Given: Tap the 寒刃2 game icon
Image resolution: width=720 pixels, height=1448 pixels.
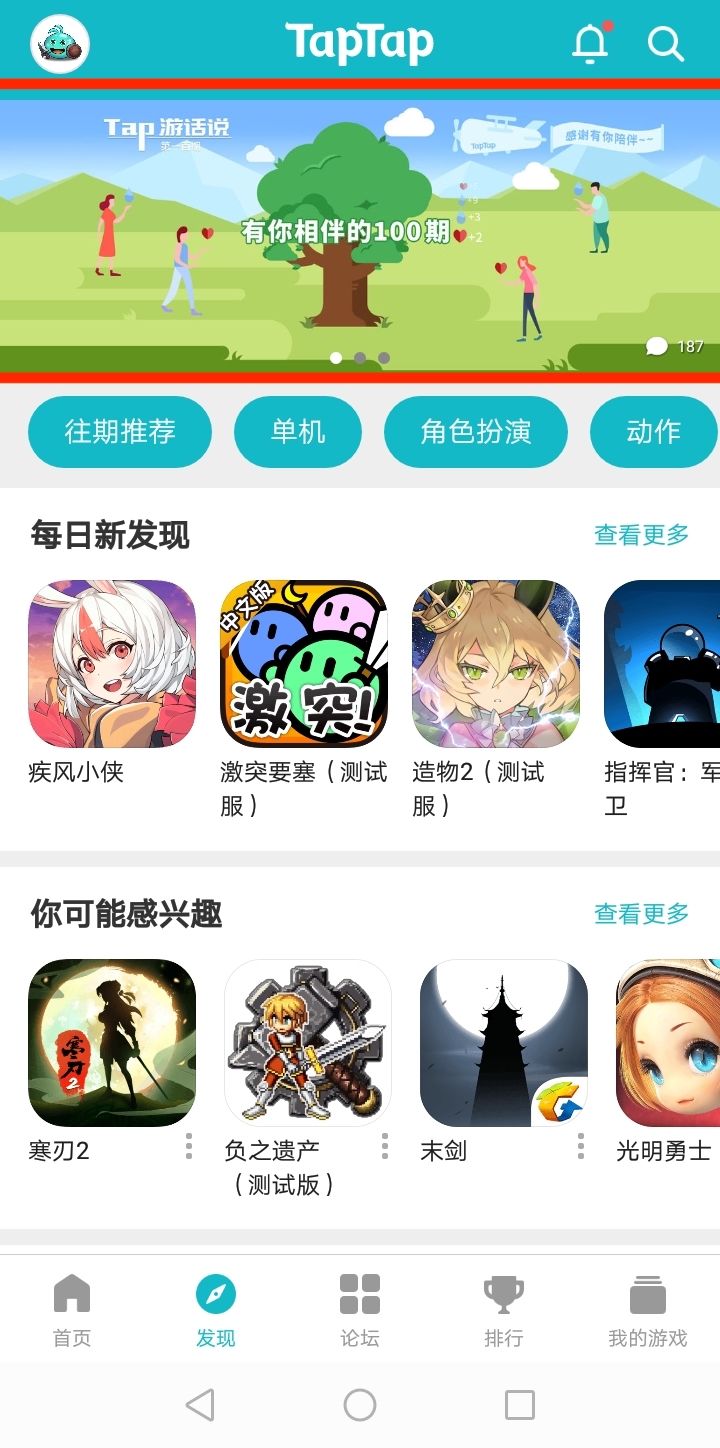Looking at the screenshot, I should point(111,1043).
